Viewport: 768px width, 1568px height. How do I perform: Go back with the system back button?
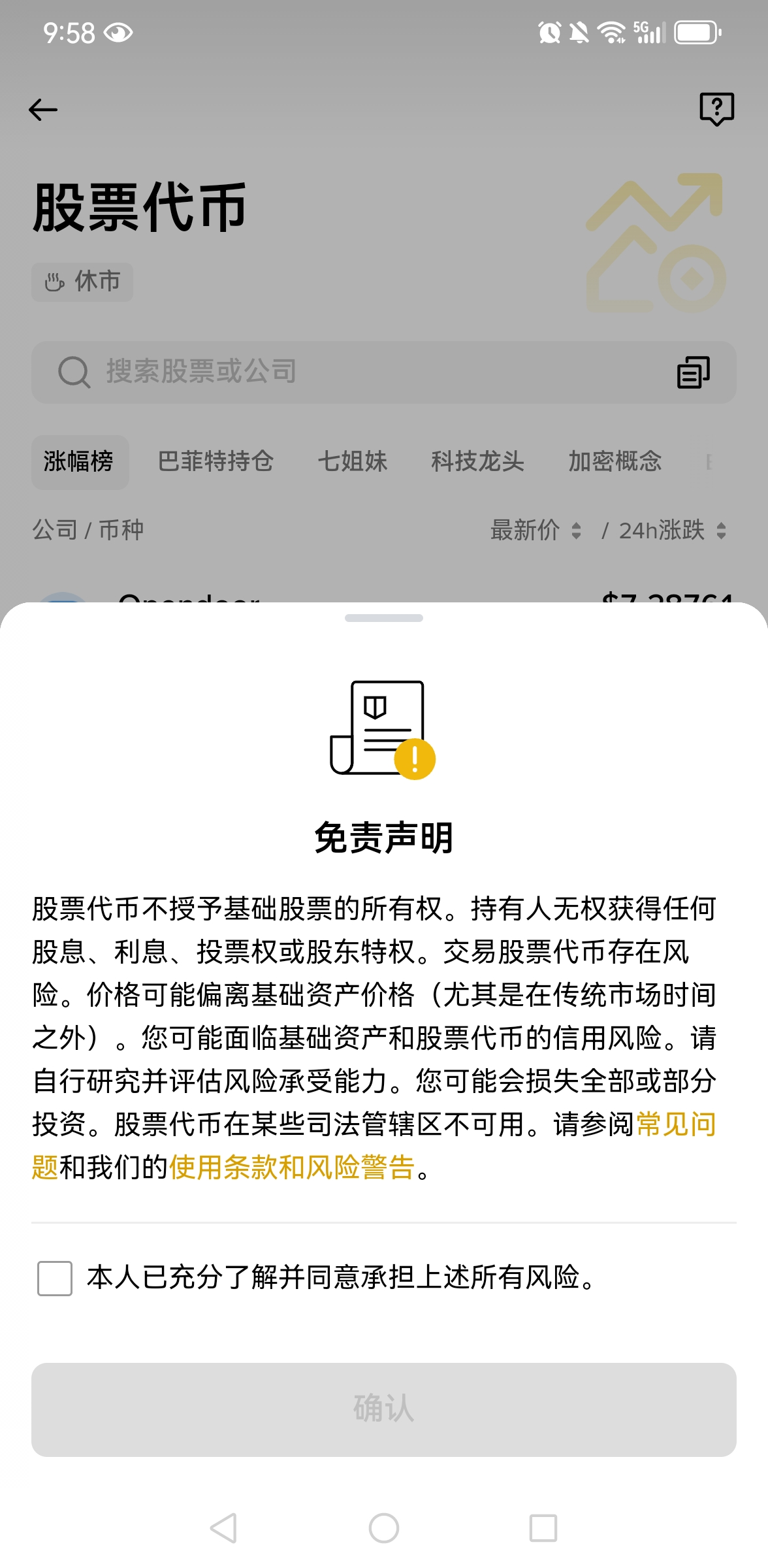click(x=223, y=1528)
